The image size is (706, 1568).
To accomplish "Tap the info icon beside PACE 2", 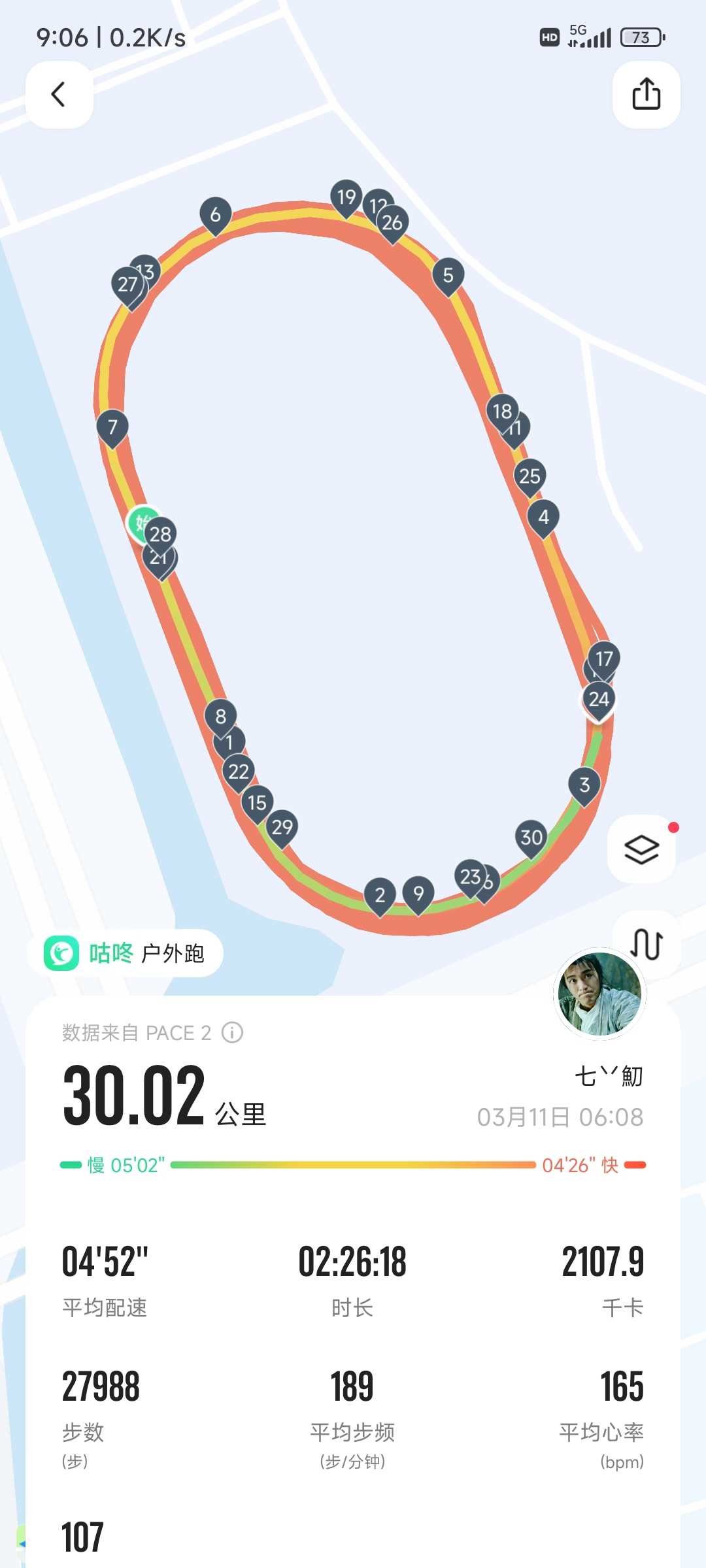I will point(232,1033).
